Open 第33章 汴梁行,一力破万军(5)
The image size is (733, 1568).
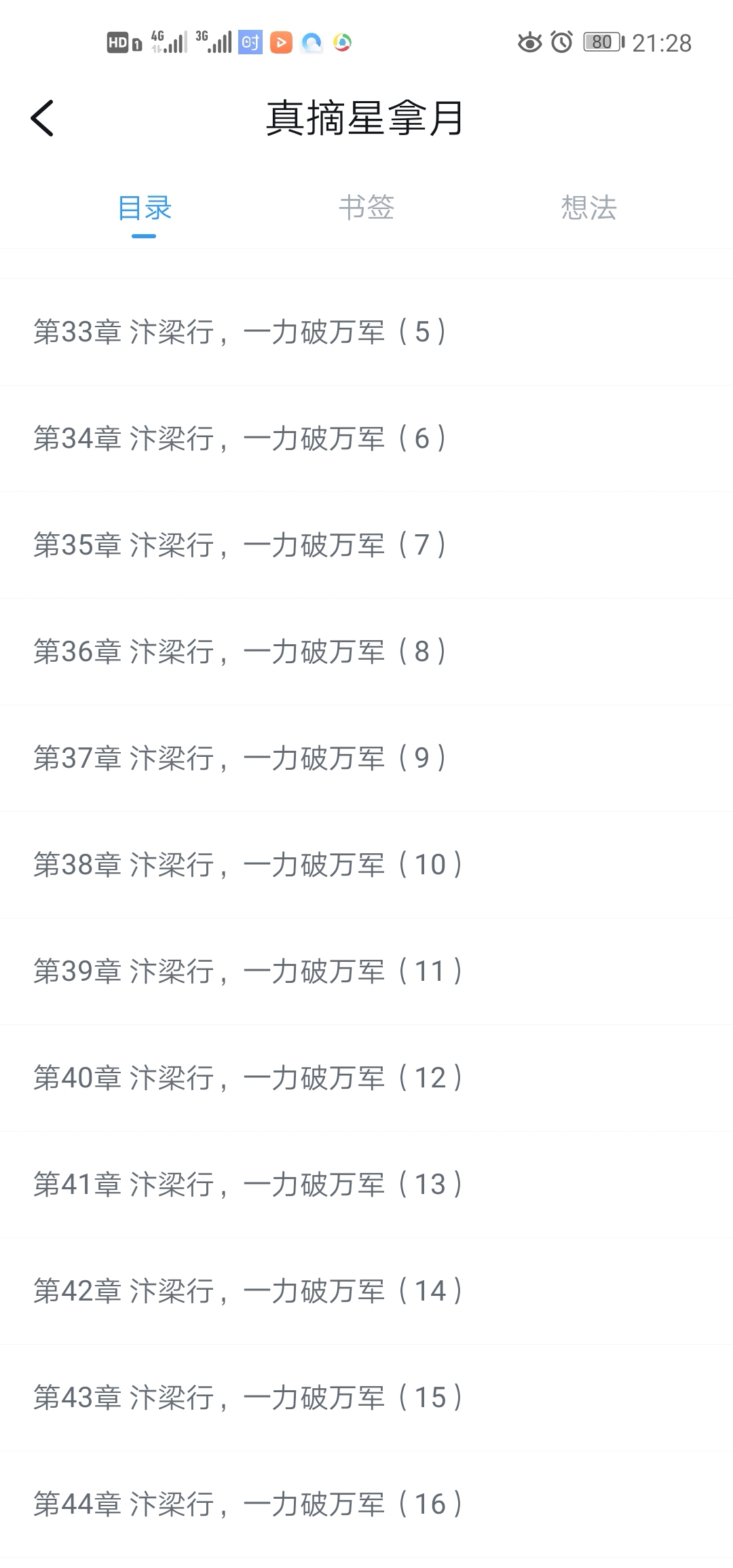pyautogui.click(x=240, y=332)
